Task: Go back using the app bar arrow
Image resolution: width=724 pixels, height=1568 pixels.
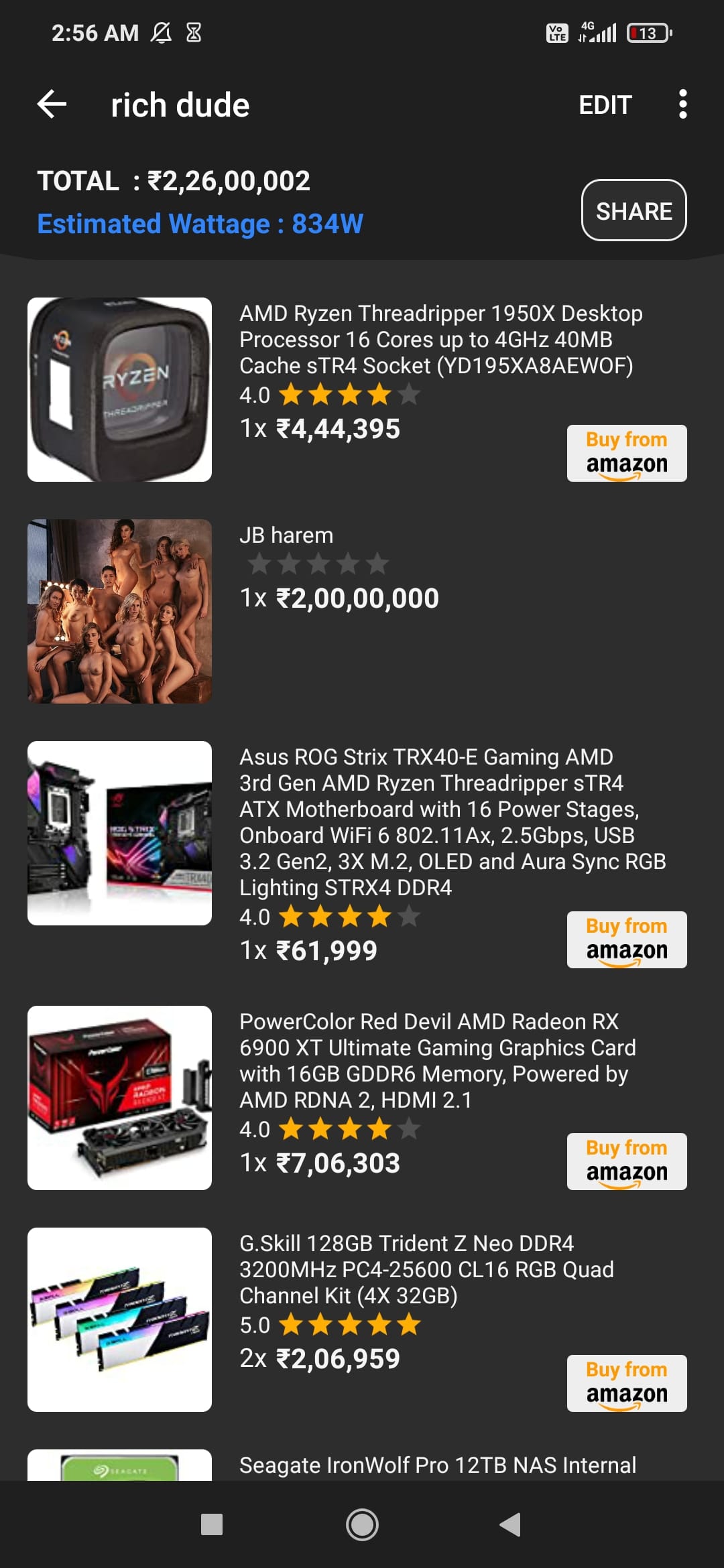Action: coord(52,105)
